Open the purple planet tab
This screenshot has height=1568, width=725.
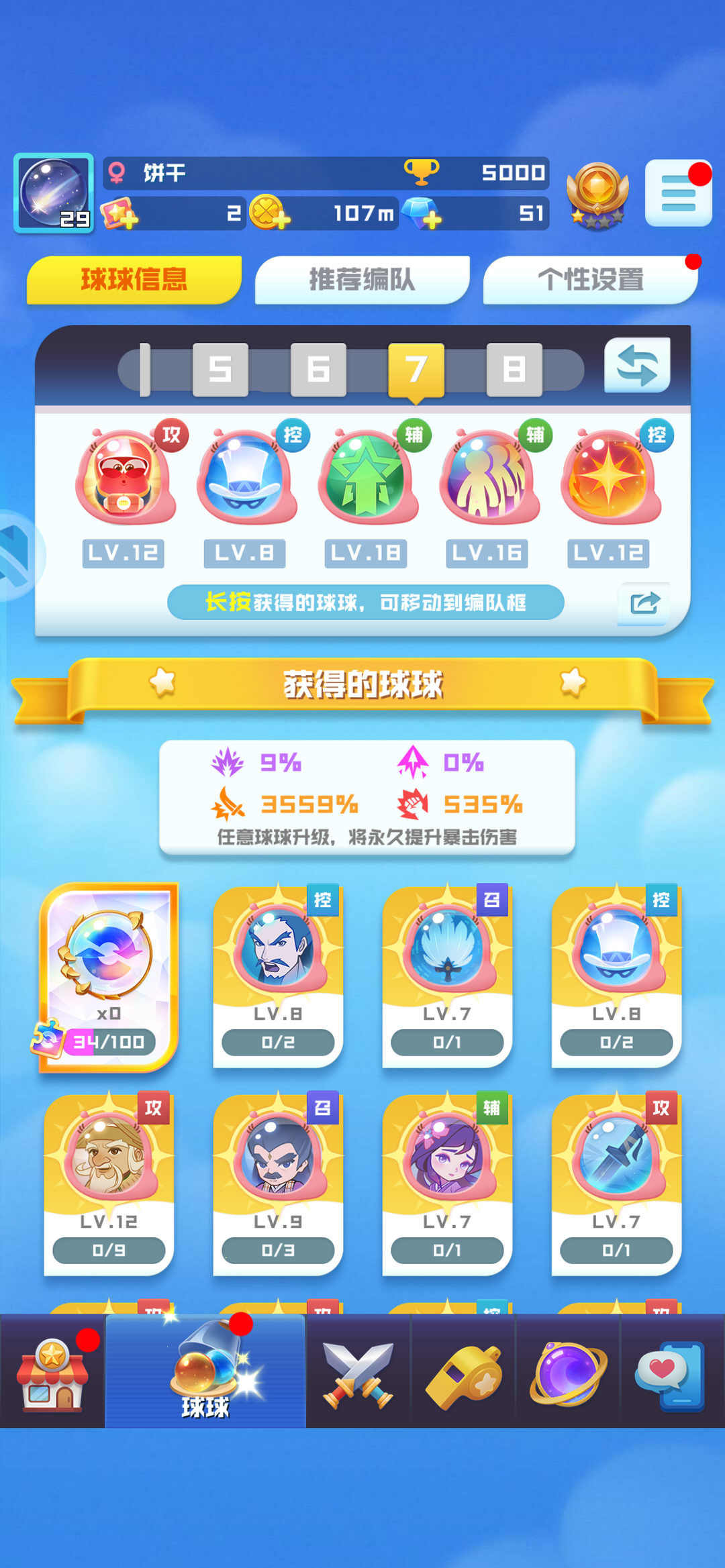568,1372
